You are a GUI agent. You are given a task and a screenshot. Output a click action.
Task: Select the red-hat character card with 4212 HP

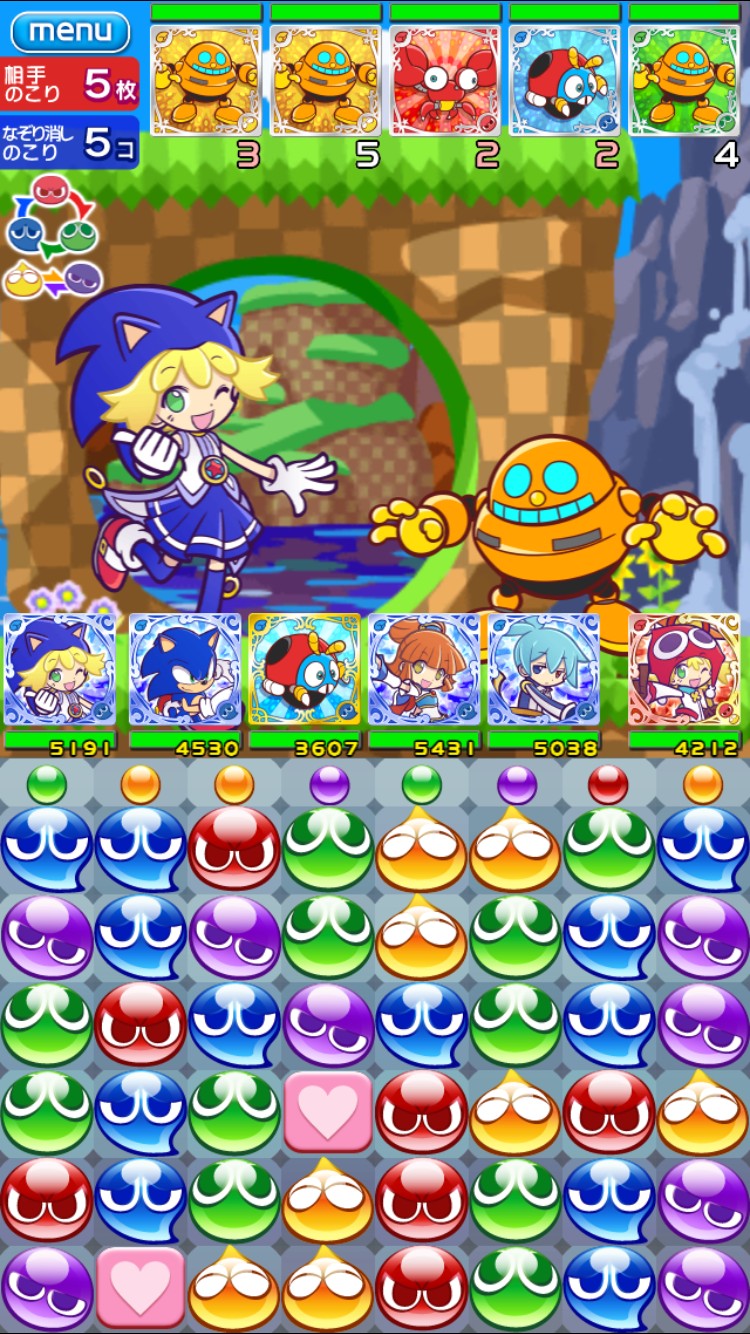pyautogui.click(x=684, y=670)
